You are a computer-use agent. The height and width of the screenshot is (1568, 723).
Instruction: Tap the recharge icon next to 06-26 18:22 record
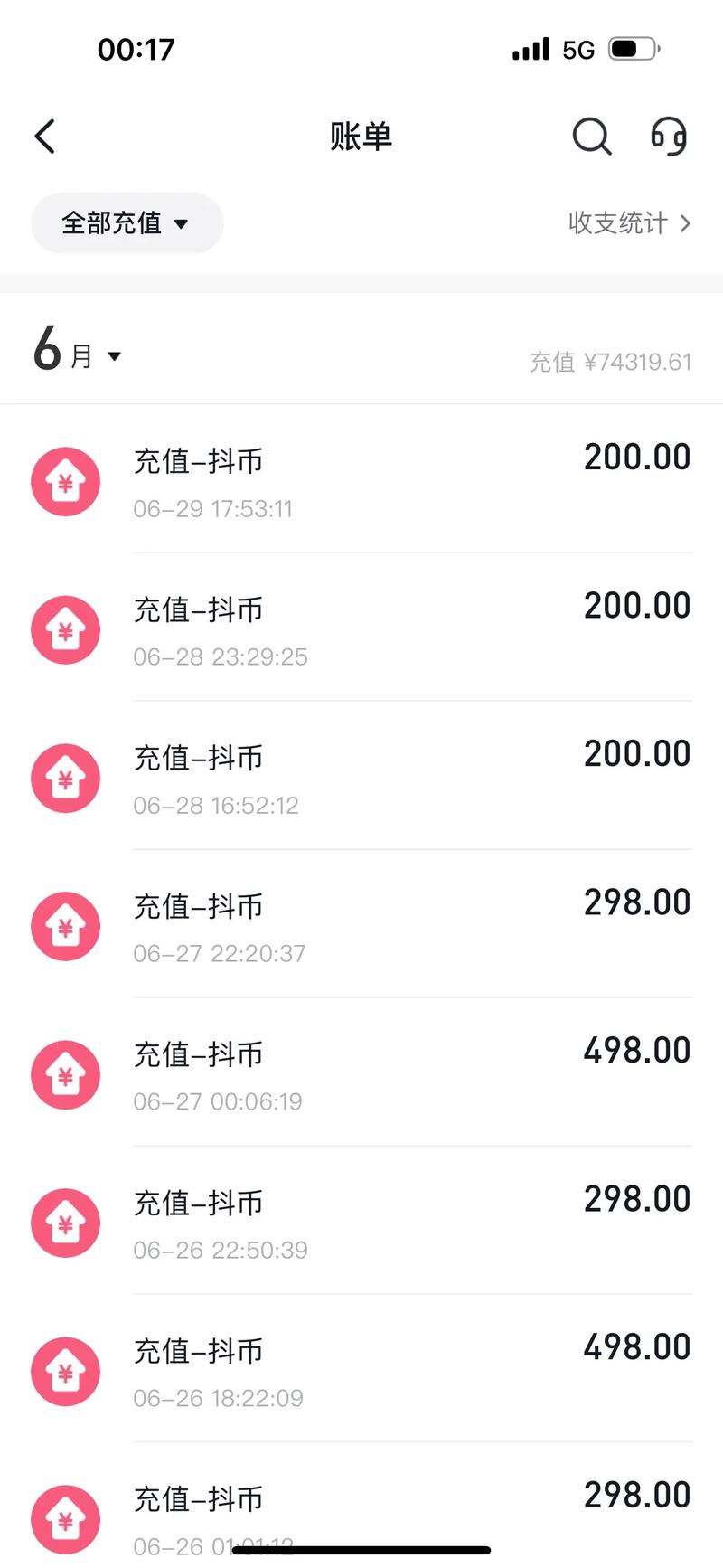point(65,1371)
